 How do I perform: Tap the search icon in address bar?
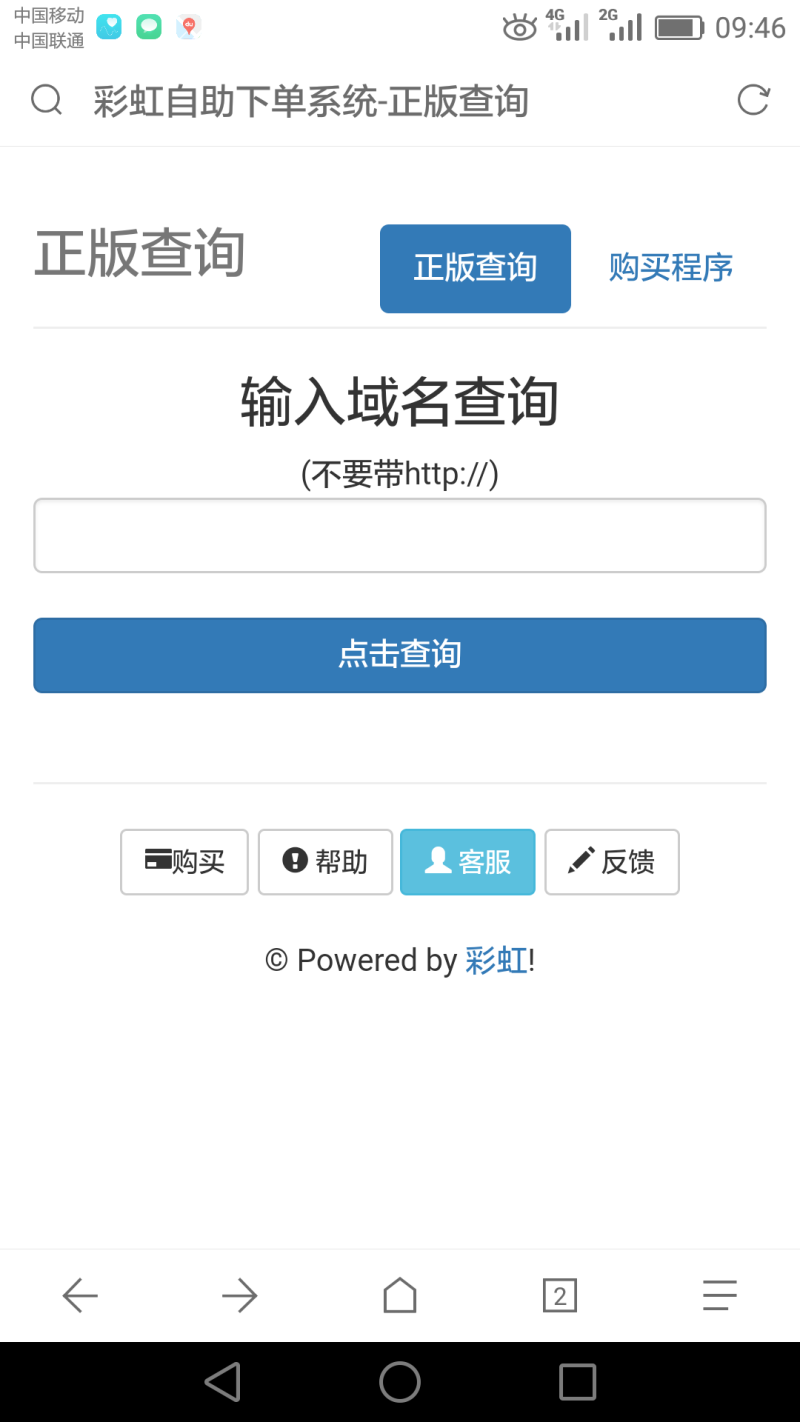pos(47,100)
